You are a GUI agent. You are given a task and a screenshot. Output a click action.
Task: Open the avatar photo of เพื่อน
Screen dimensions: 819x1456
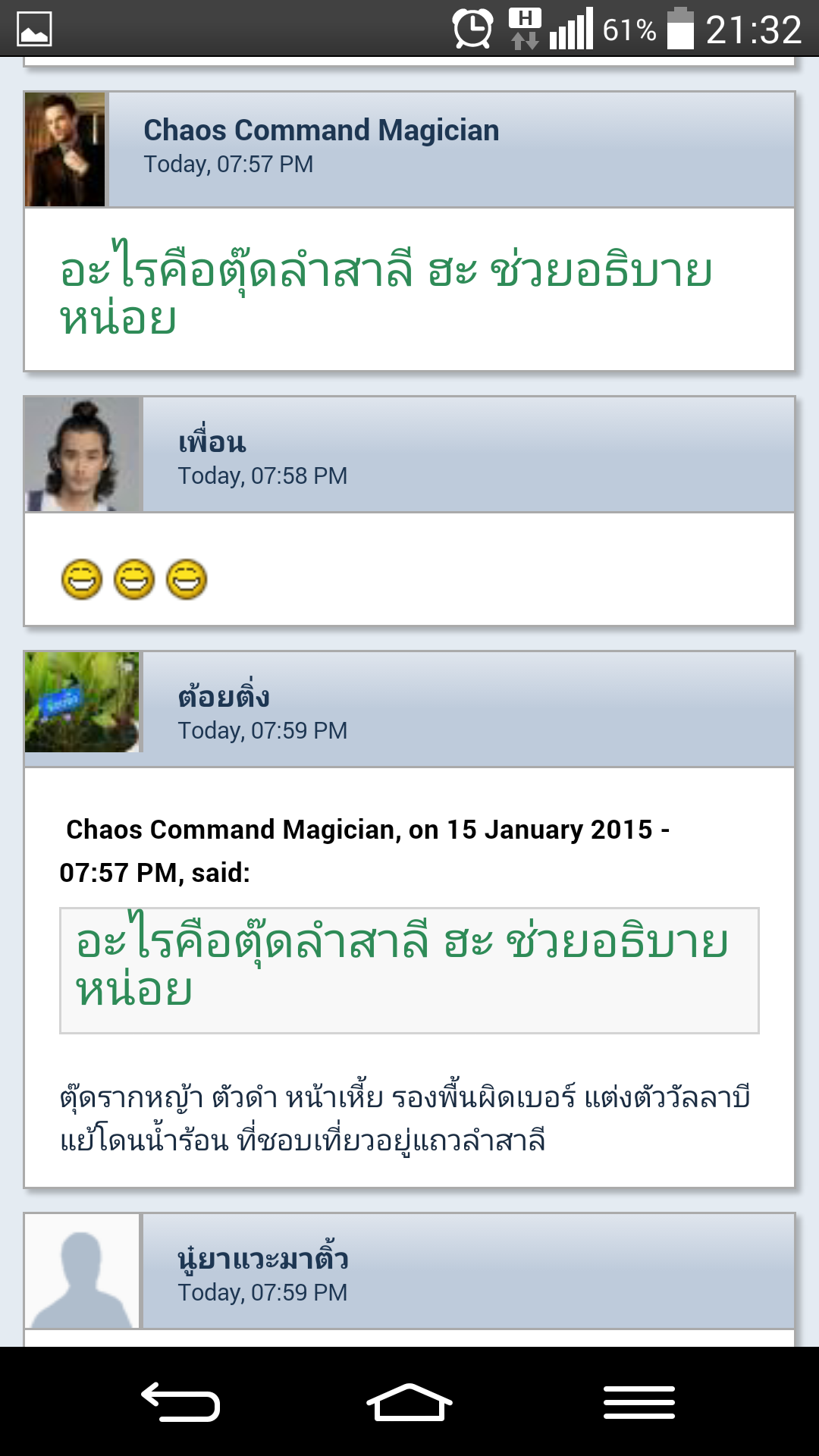tap(83, 454)
